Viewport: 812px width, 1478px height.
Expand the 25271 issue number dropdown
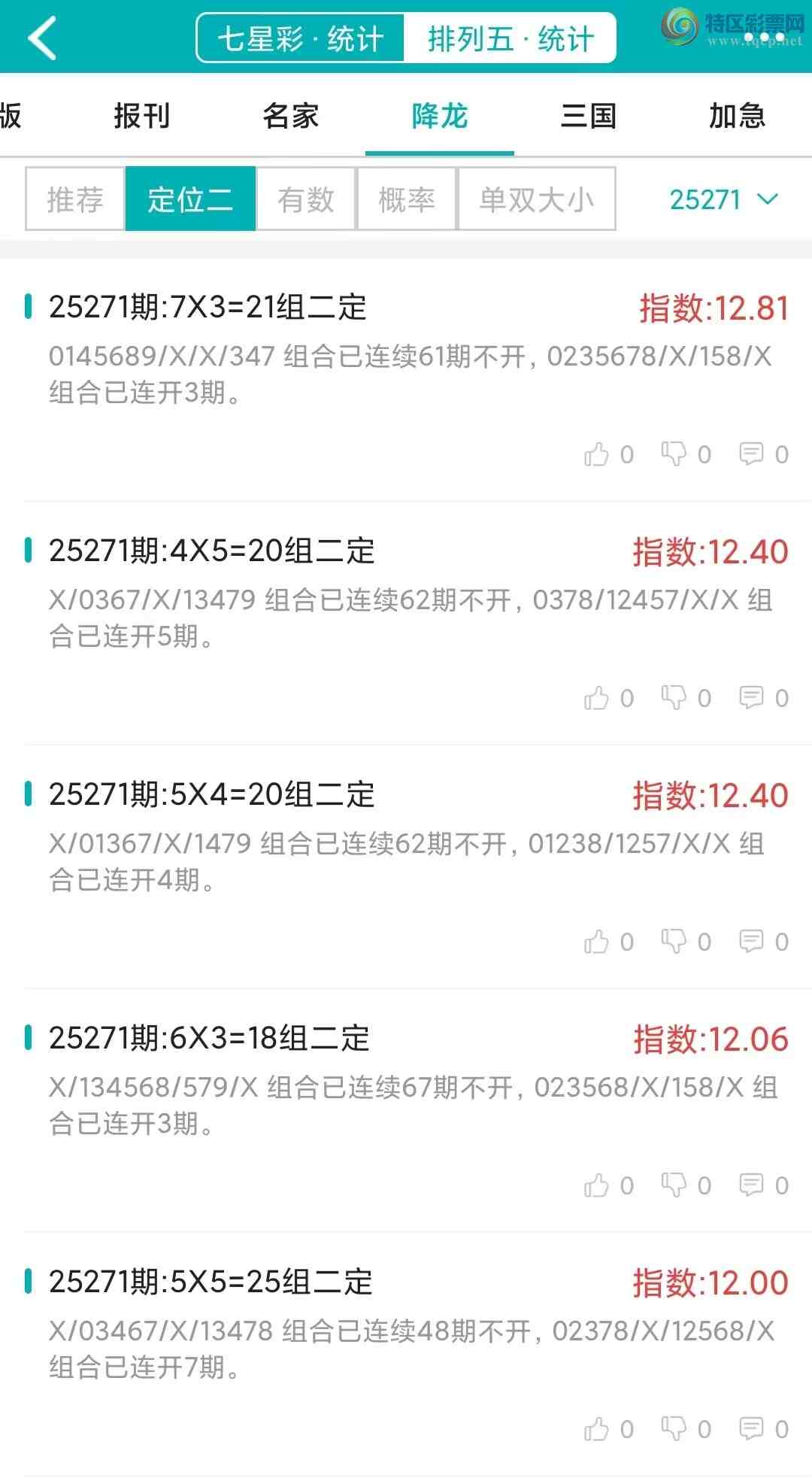pyautogui.click(x=724, y=199)
